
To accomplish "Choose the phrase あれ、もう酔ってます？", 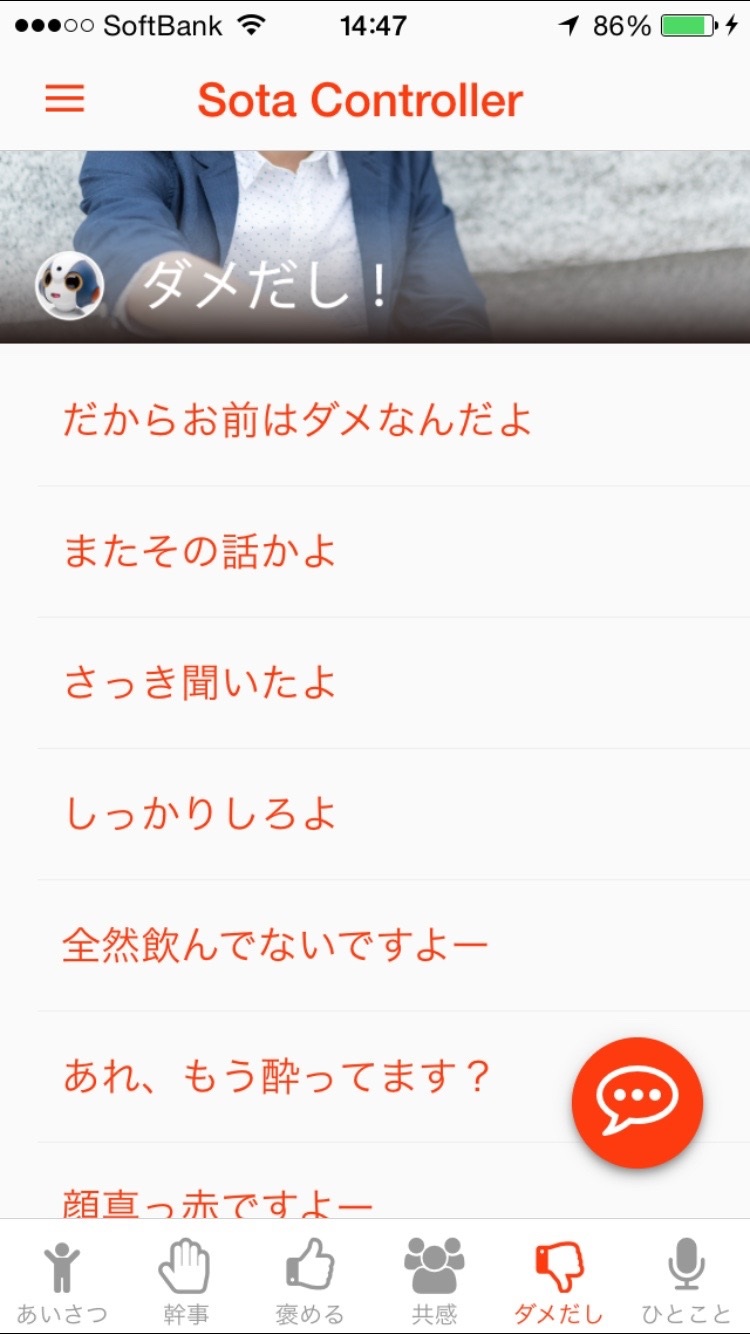I will [277, 1077].
